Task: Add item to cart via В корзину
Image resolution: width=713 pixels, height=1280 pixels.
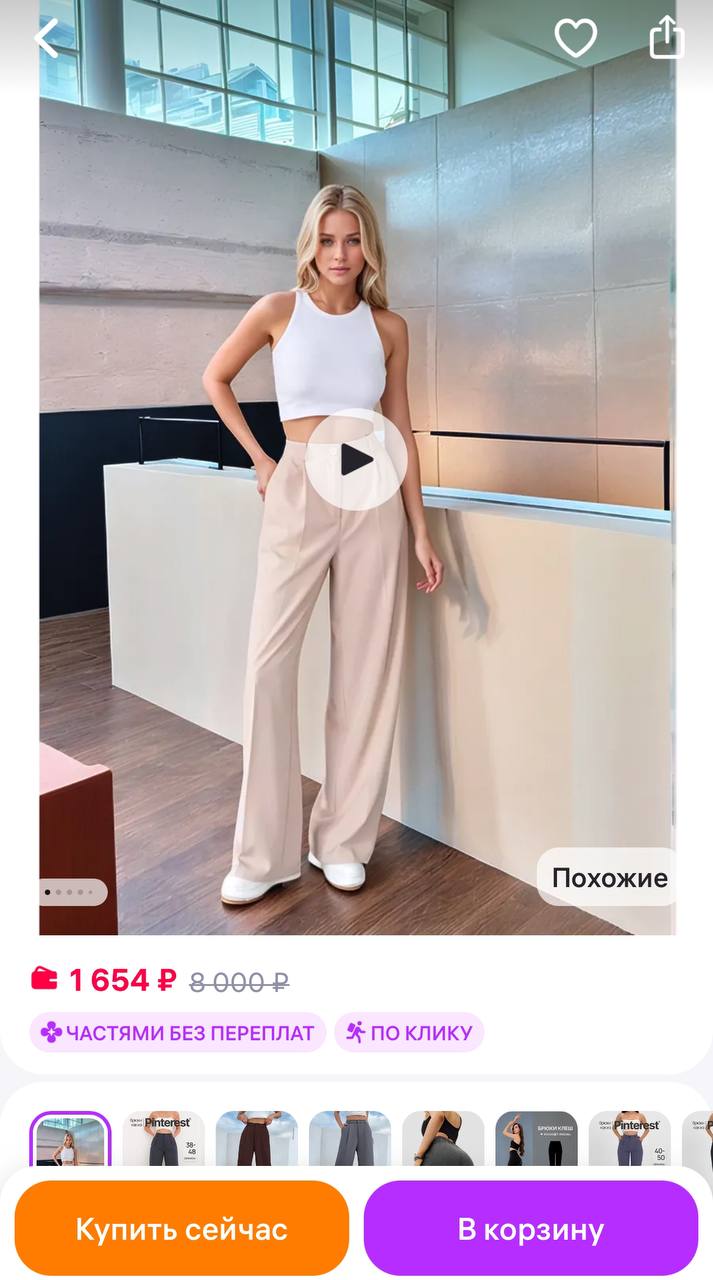Action: (531, 1228)
